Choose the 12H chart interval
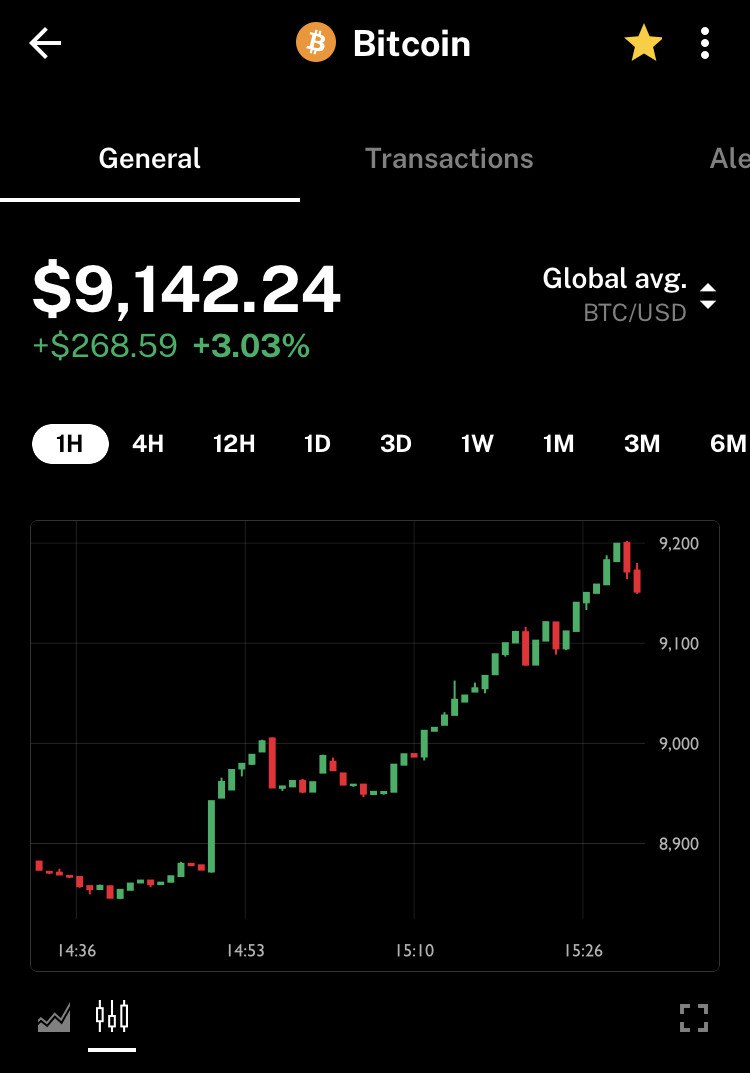The image size is (750, 1073). tap(234, 444)
